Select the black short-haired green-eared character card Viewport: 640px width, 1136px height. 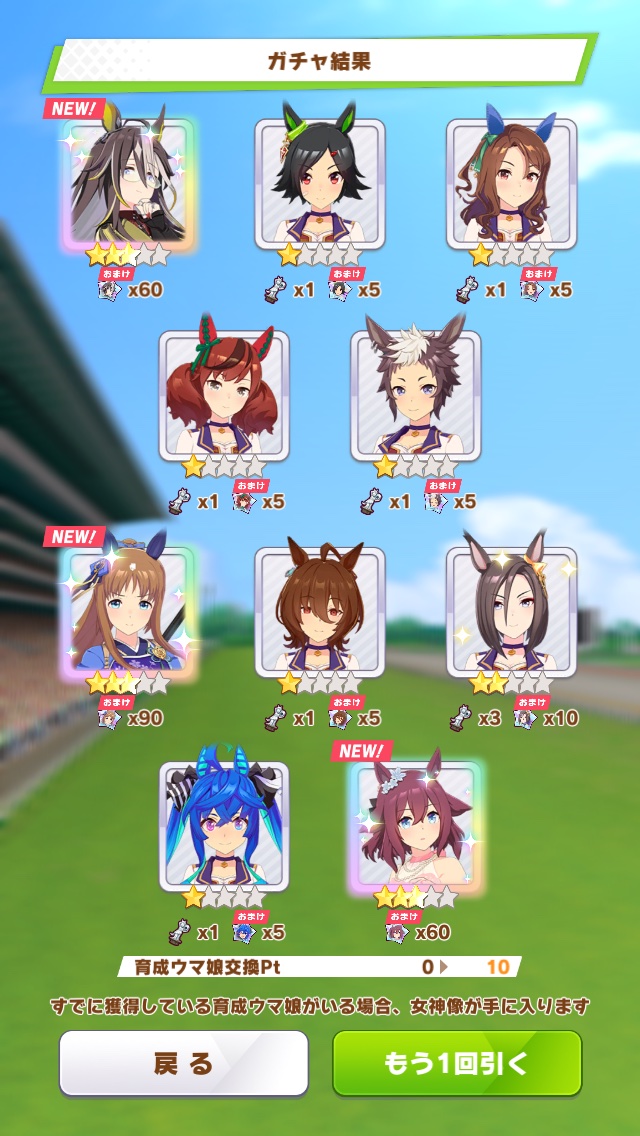(x=320, y=184)
